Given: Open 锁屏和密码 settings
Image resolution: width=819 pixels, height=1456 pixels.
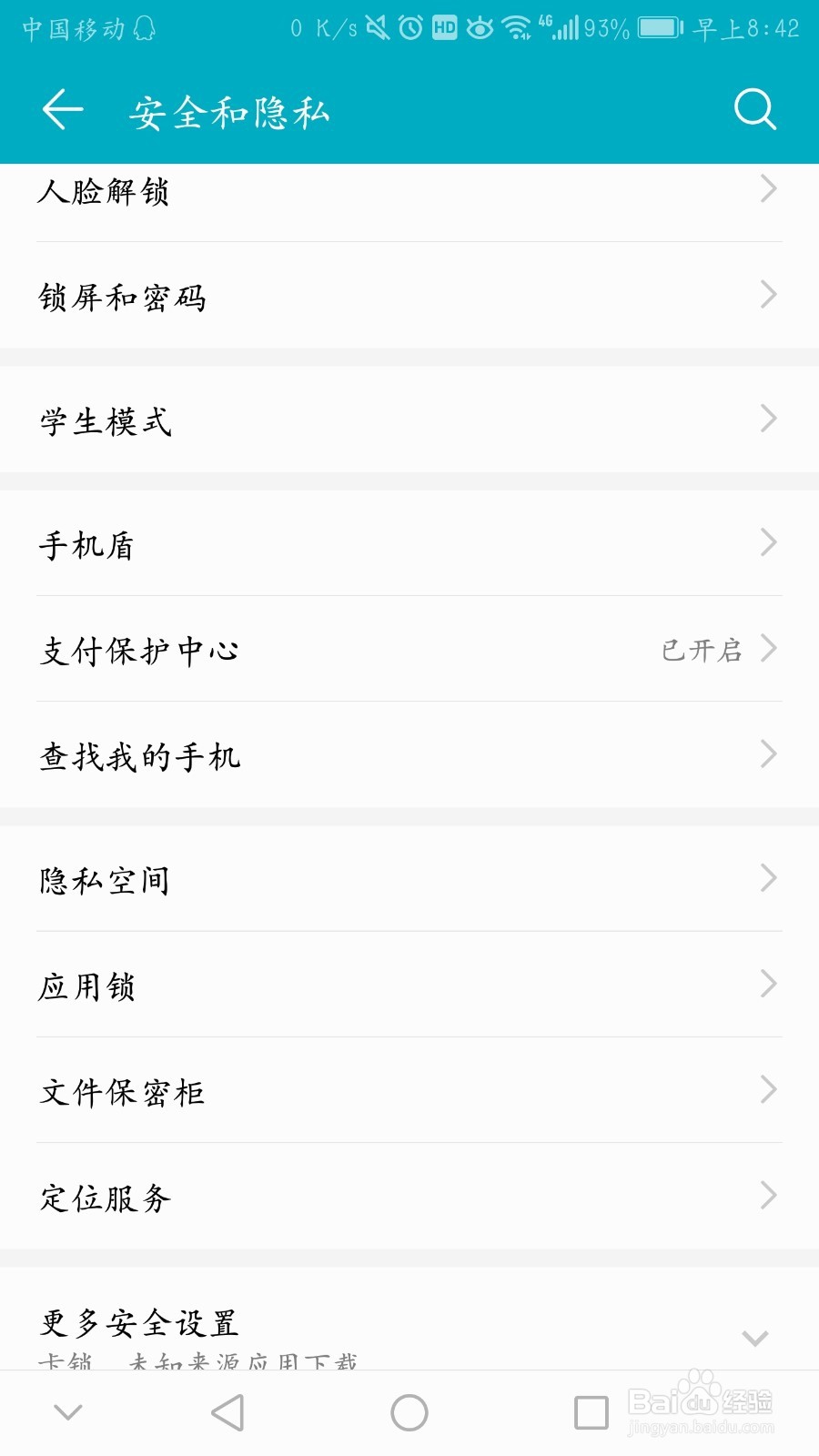Looking at the screenshot, I should click(409, 295).
